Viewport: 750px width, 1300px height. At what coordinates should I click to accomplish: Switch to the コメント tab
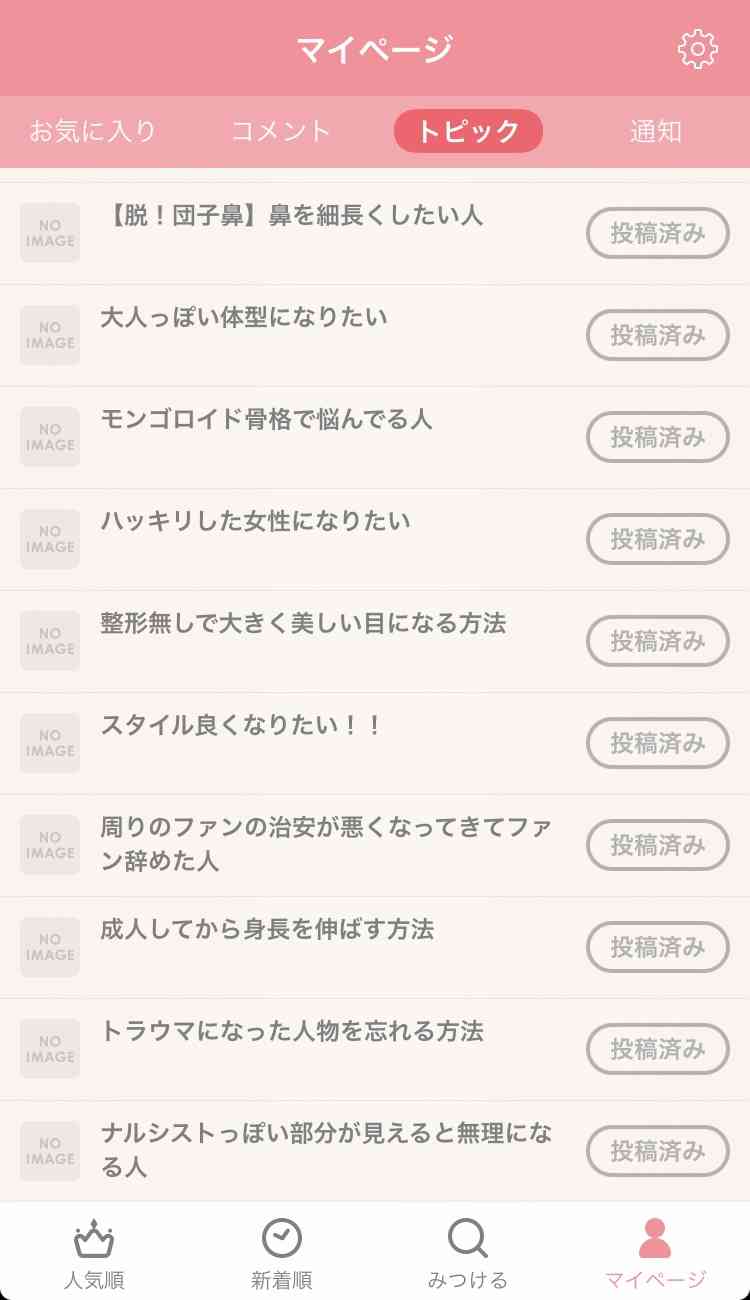pyautogui.click(x=281, y=131)
